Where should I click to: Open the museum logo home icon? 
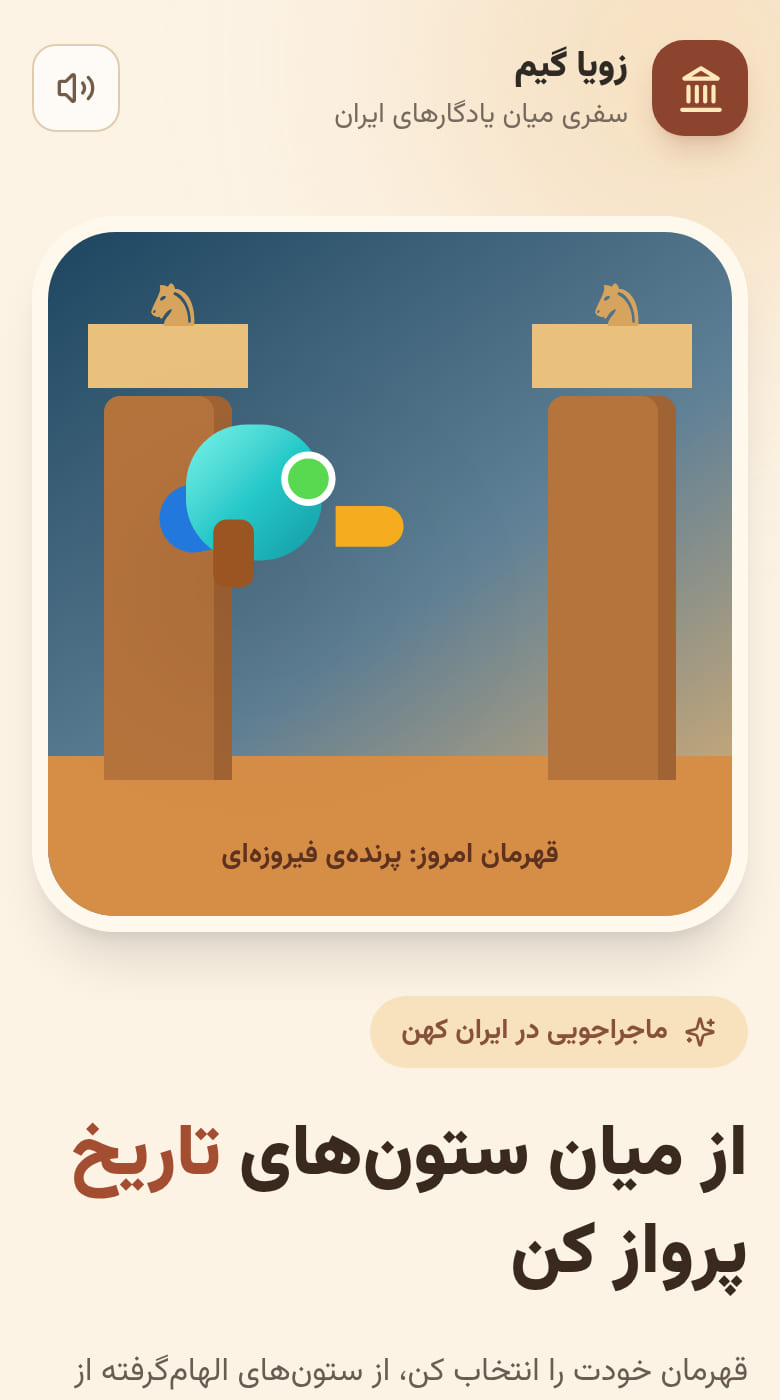pos(700,88)
